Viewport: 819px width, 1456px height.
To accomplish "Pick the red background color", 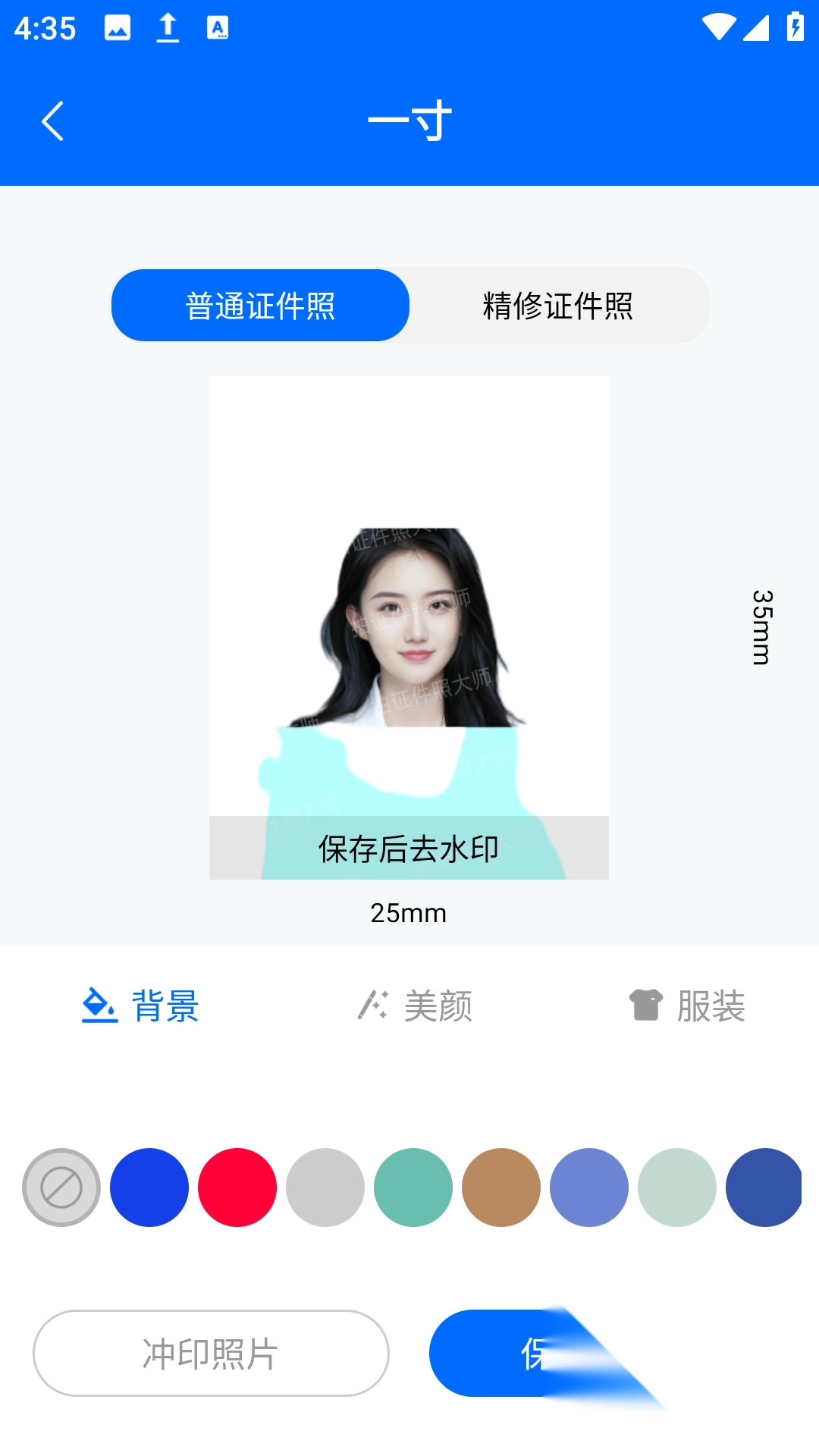I will pyautogui.click(x=237, y=1188).
